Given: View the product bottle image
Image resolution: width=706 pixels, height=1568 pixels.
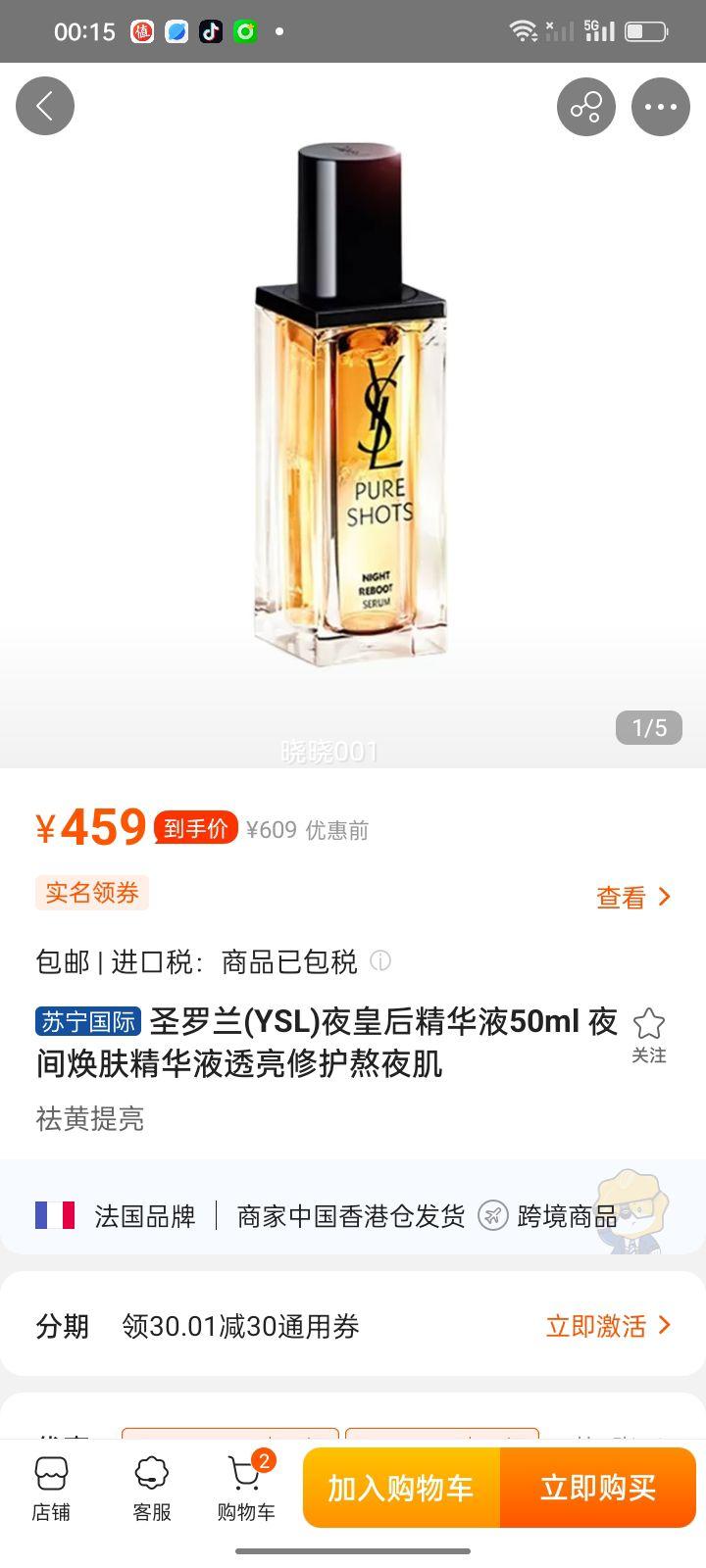Looking at the screenshot, I should point(353,412).
